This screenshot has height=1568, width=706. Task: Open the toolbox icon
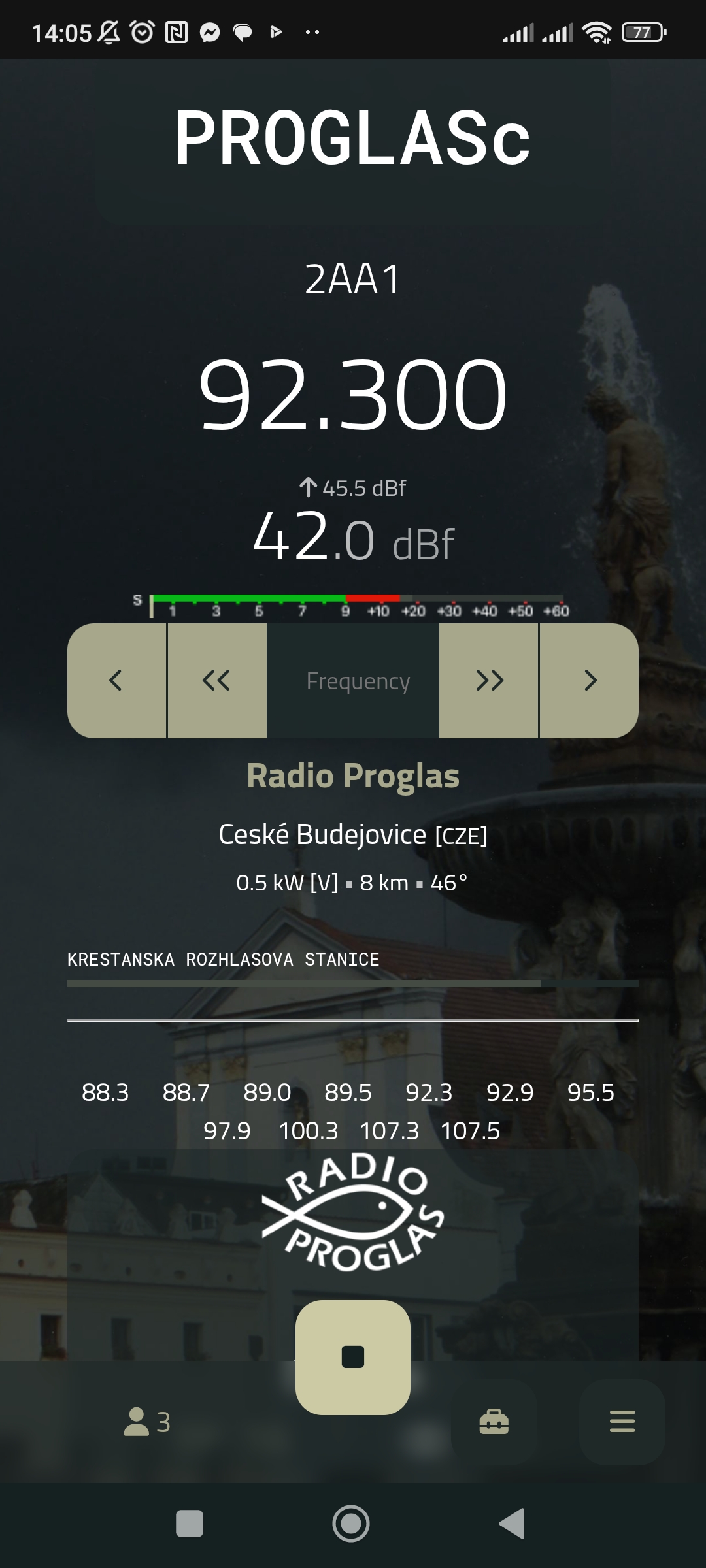[x=494, y=1422]
